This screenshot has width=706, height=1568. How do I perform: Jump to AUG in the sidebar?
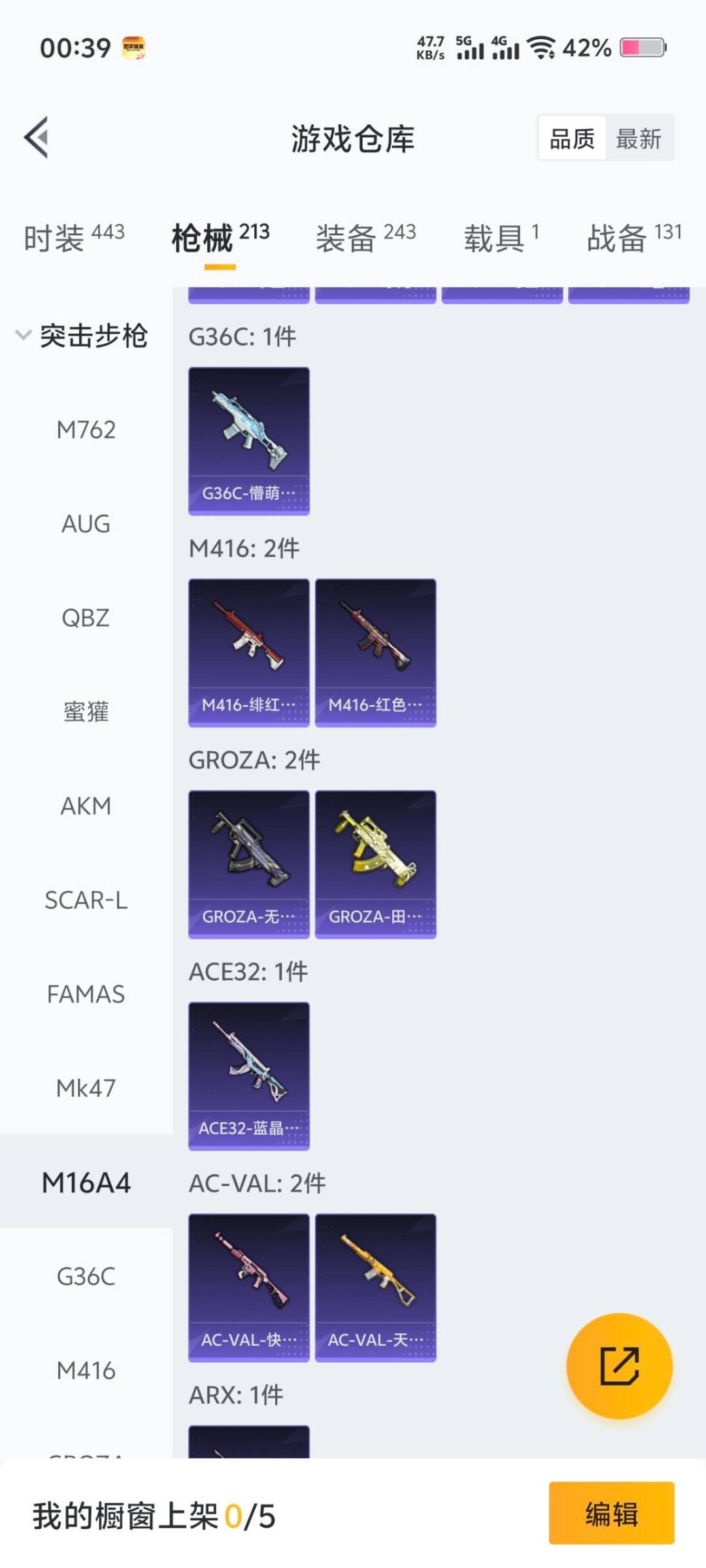pos(86,524)
